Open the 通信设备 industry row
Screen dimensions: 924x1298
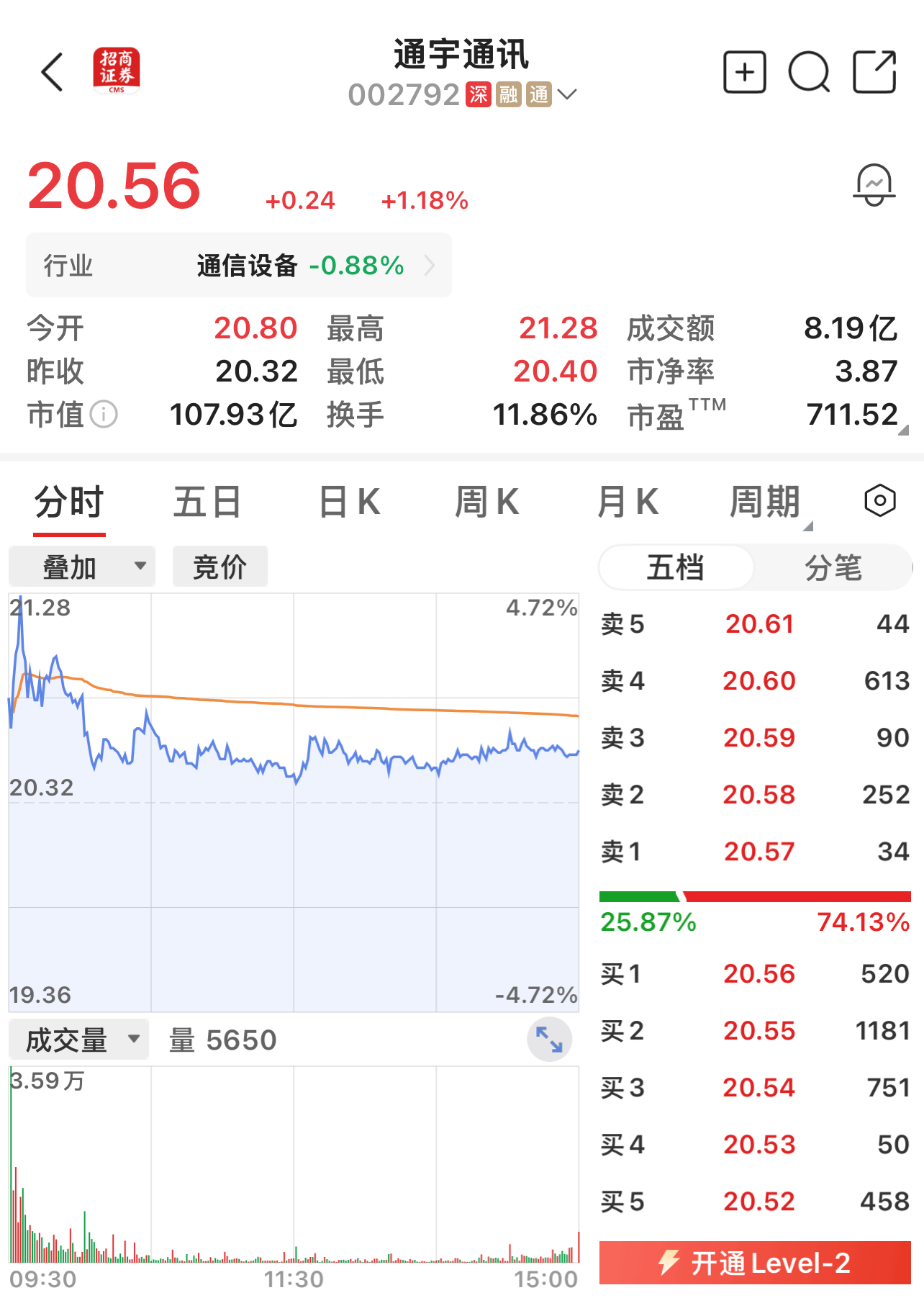click(239, 266)
